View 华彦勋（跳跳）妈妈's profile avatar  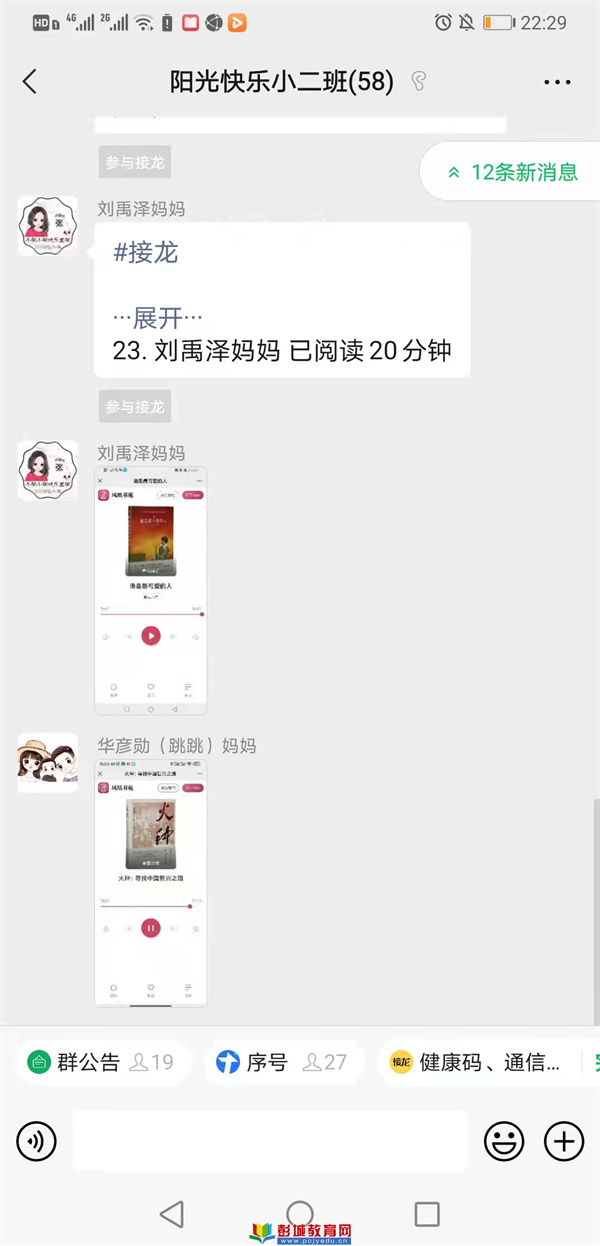coord(47,763)
